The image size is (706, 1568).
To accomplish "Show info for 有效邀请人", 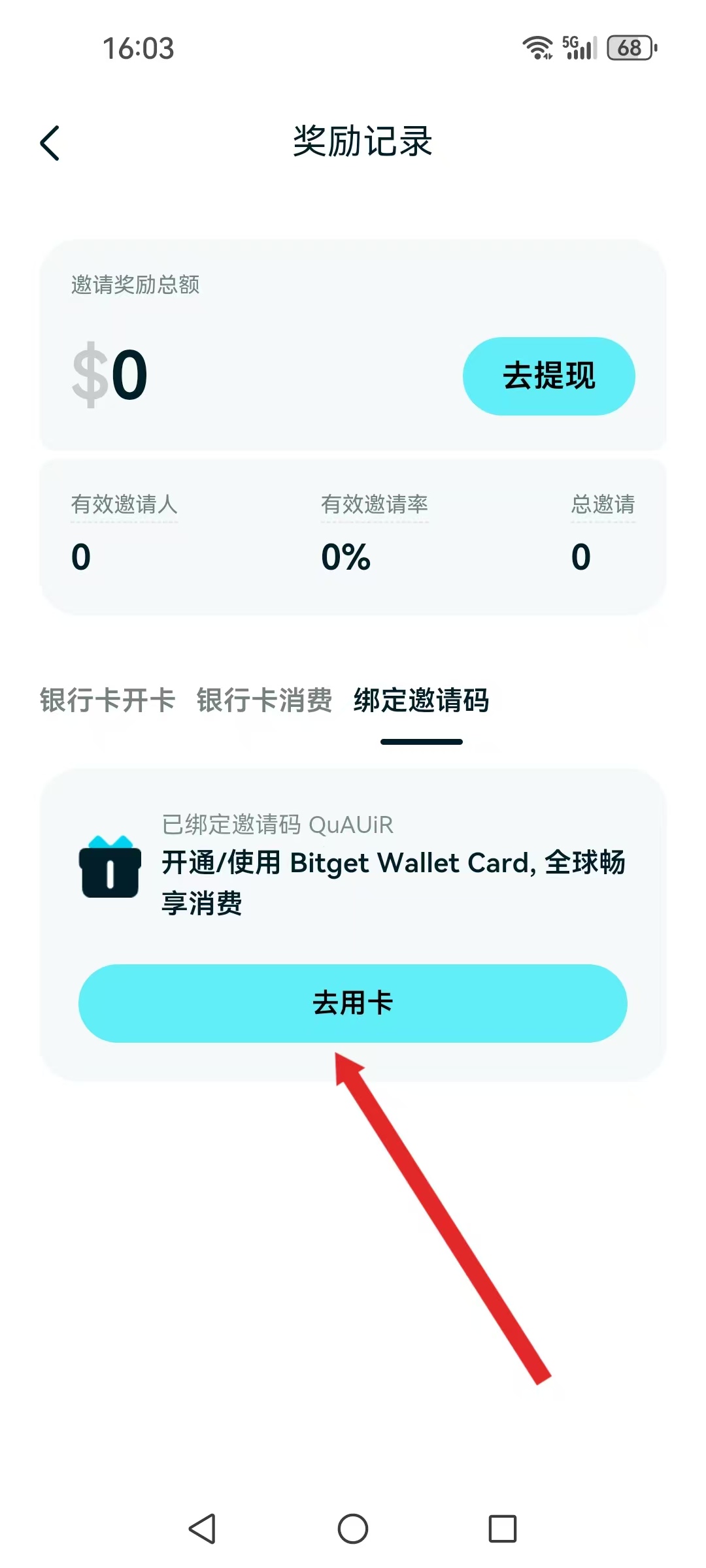I will (x=124, y=504).
